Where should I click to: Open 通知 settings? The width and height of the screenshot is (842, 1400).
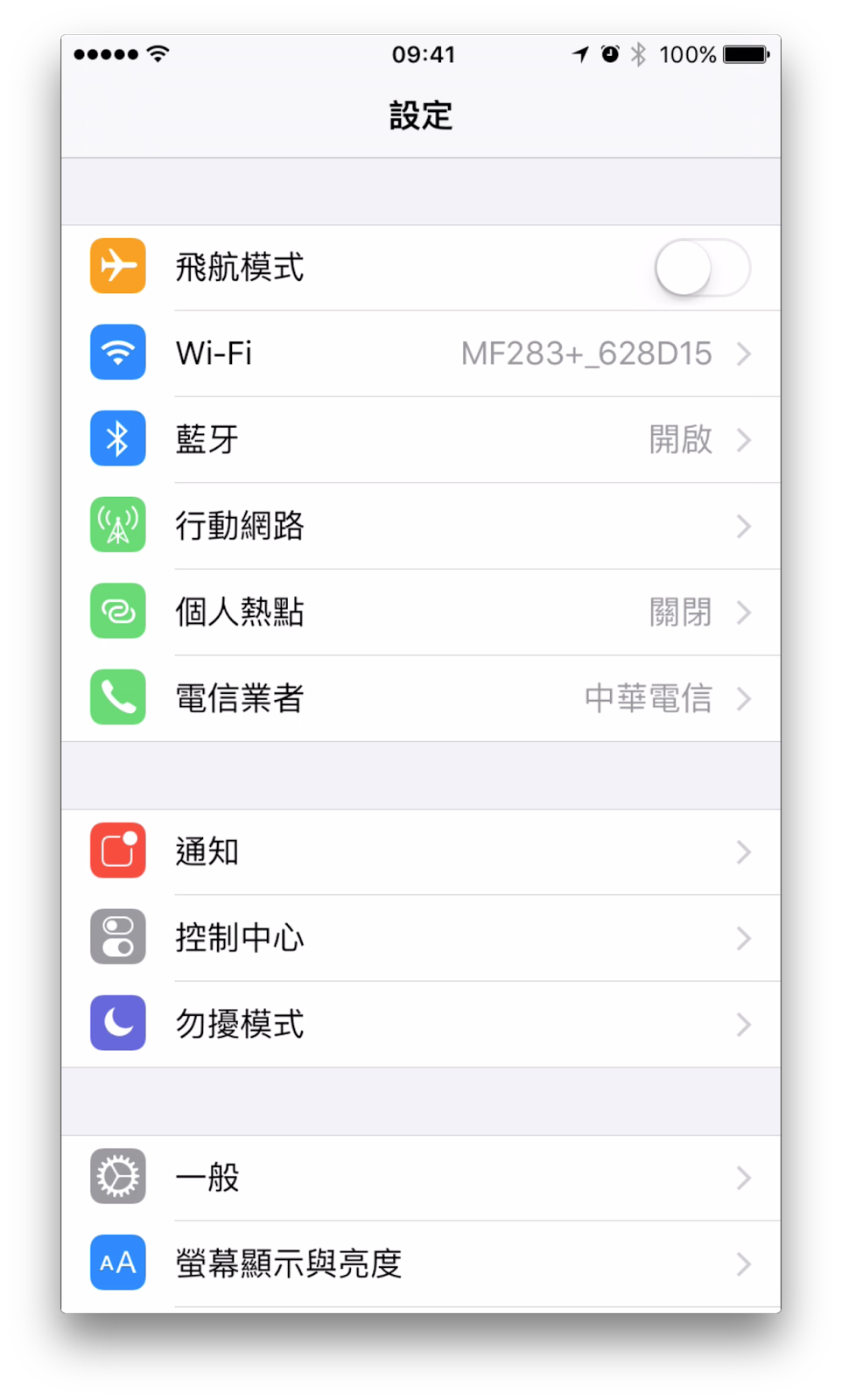[421, 851]
